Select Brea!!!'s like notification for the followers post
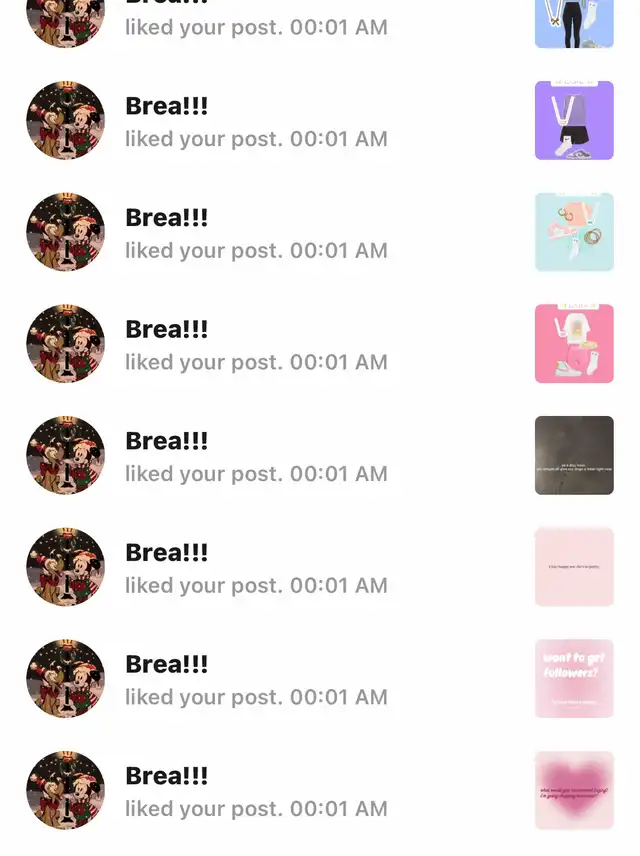 256,679
